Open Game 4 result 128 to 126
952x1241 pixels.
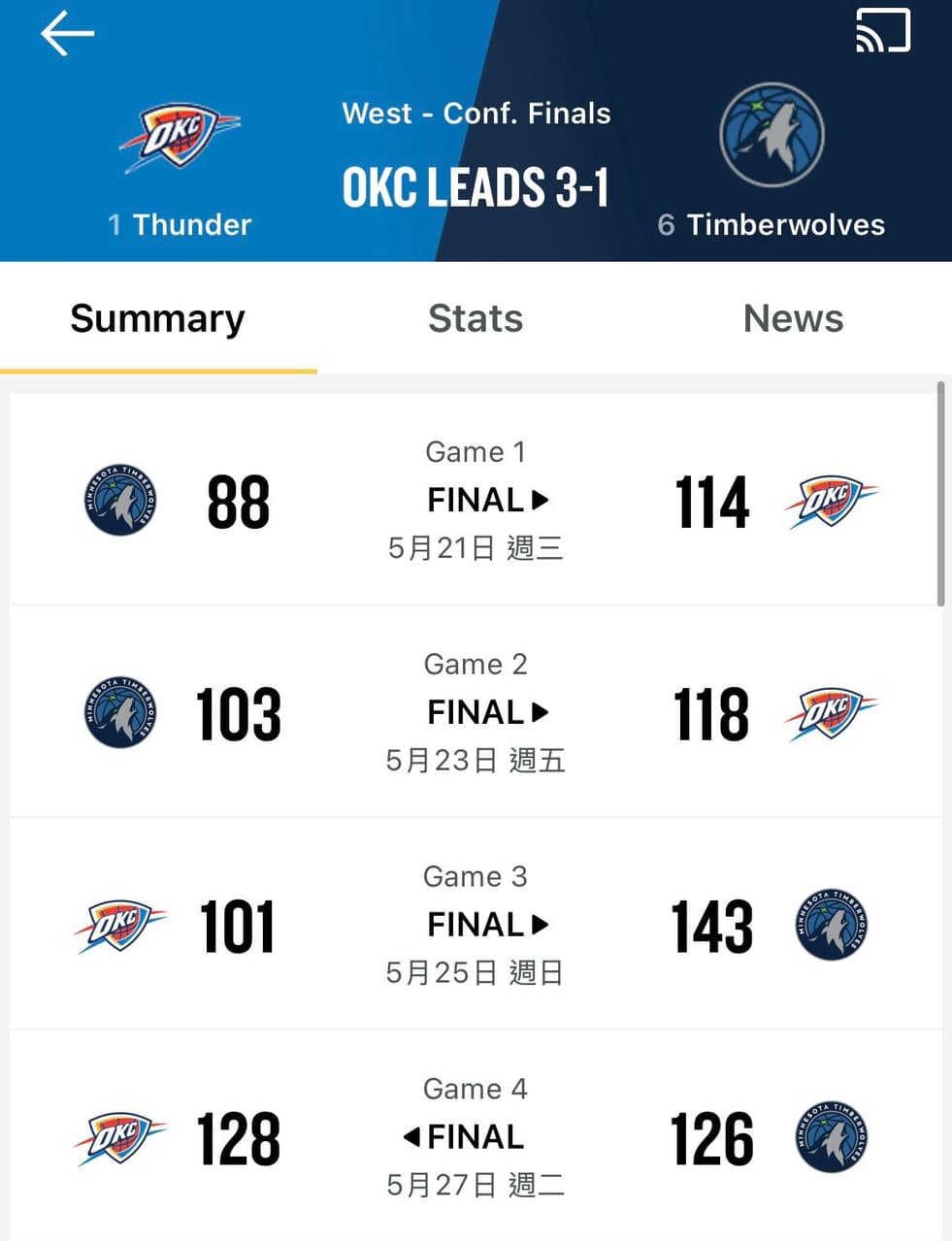click(476, 1136)
